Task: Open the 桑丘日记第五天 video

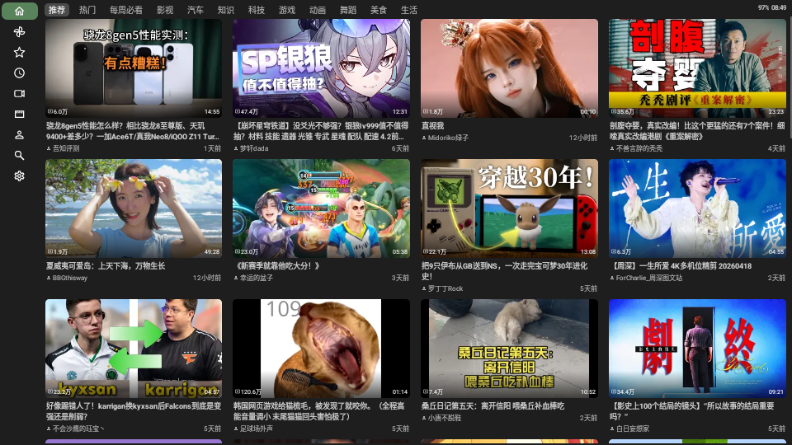Action: (509, 348)
